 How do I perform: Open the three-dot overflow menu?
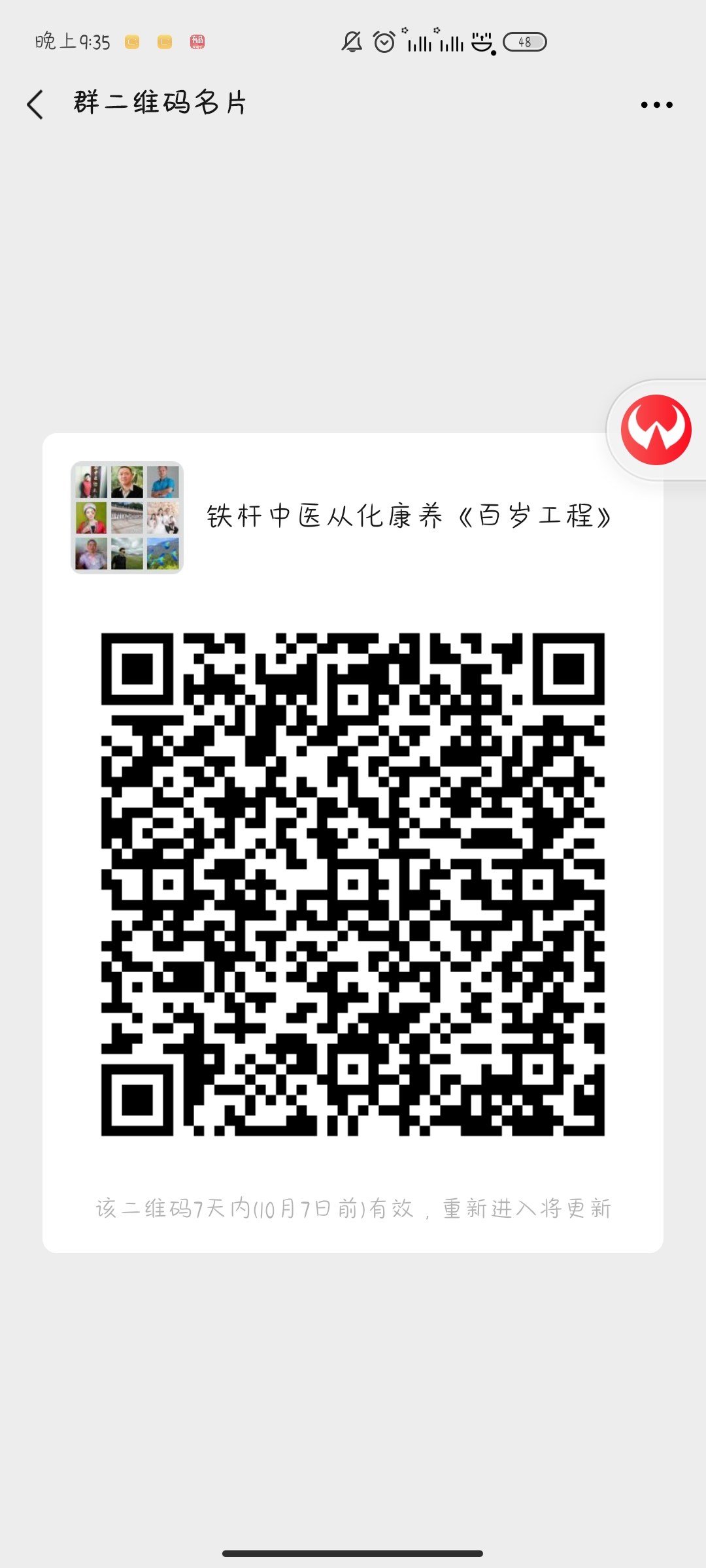(656, 105)
